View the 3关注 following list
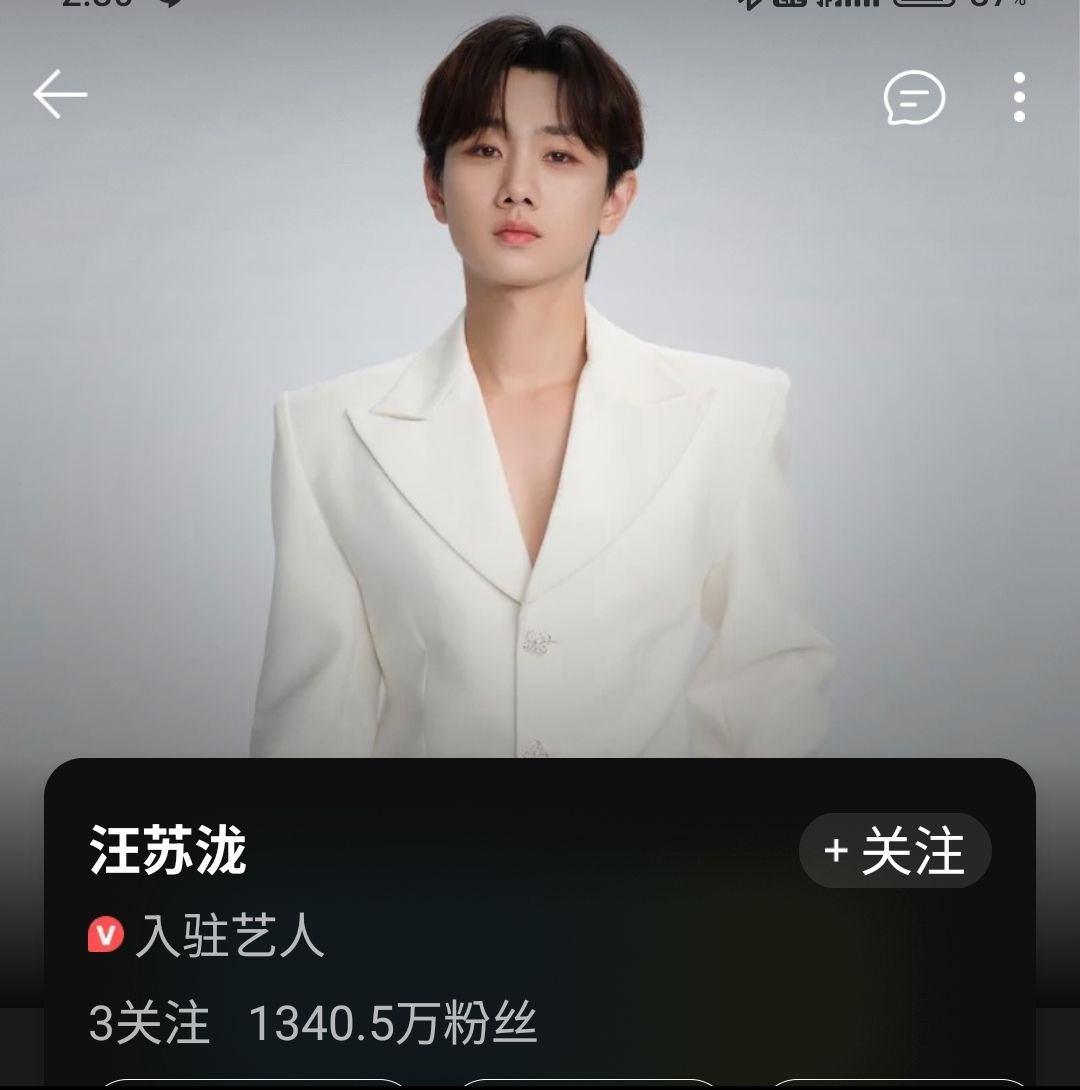 tap(150, 1024)
